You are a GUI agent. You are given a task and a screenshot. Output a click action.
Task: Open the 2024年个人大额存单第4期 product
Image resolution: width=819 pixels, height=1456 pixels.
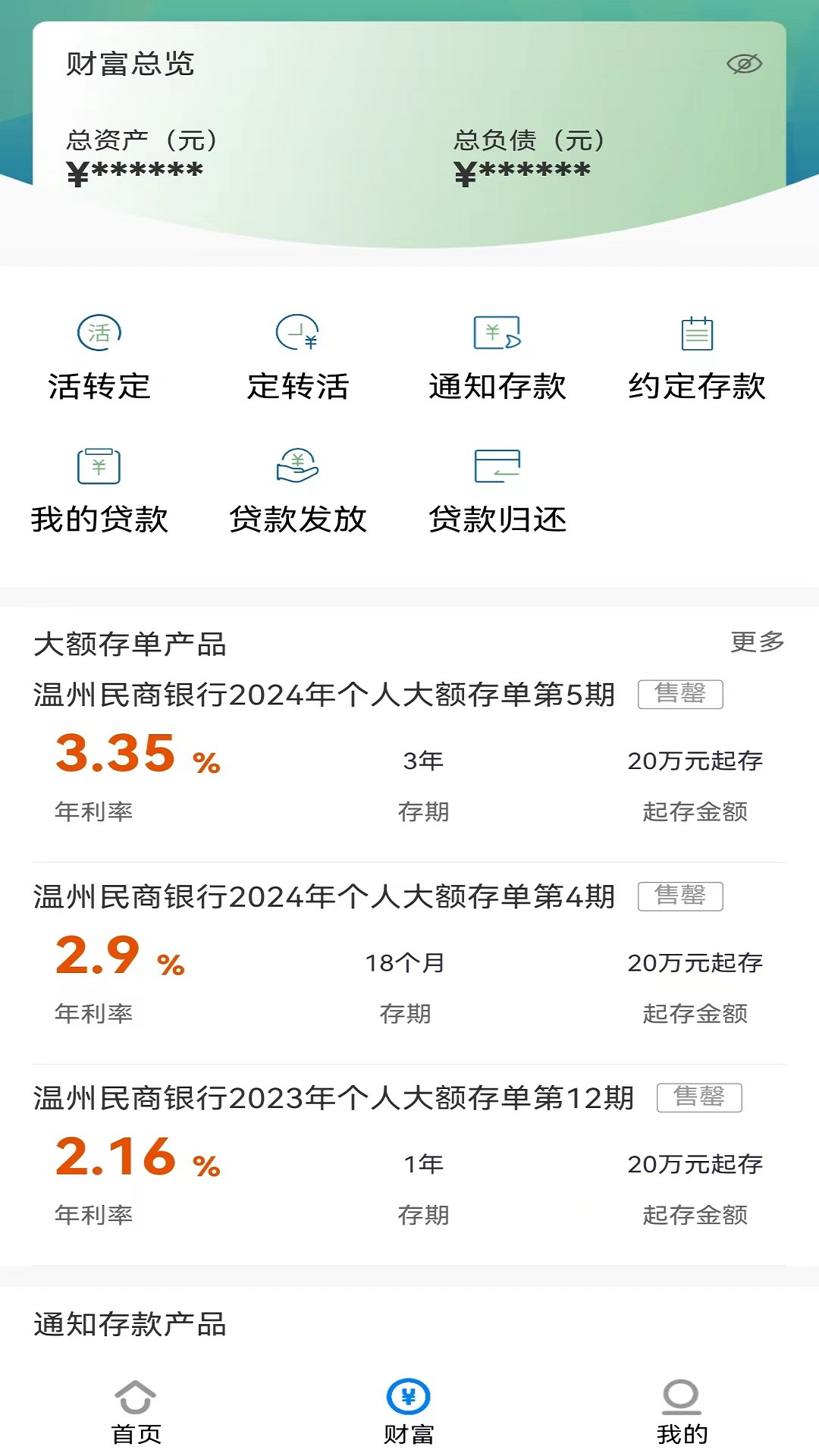click(x=325, y=897)
